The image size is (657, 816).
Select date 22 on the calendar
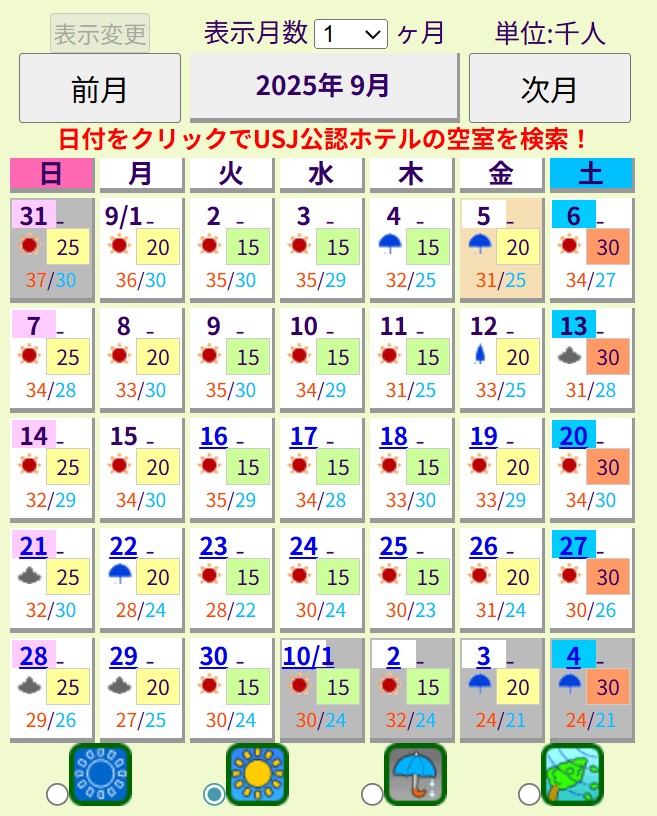[x=123, y=547]
